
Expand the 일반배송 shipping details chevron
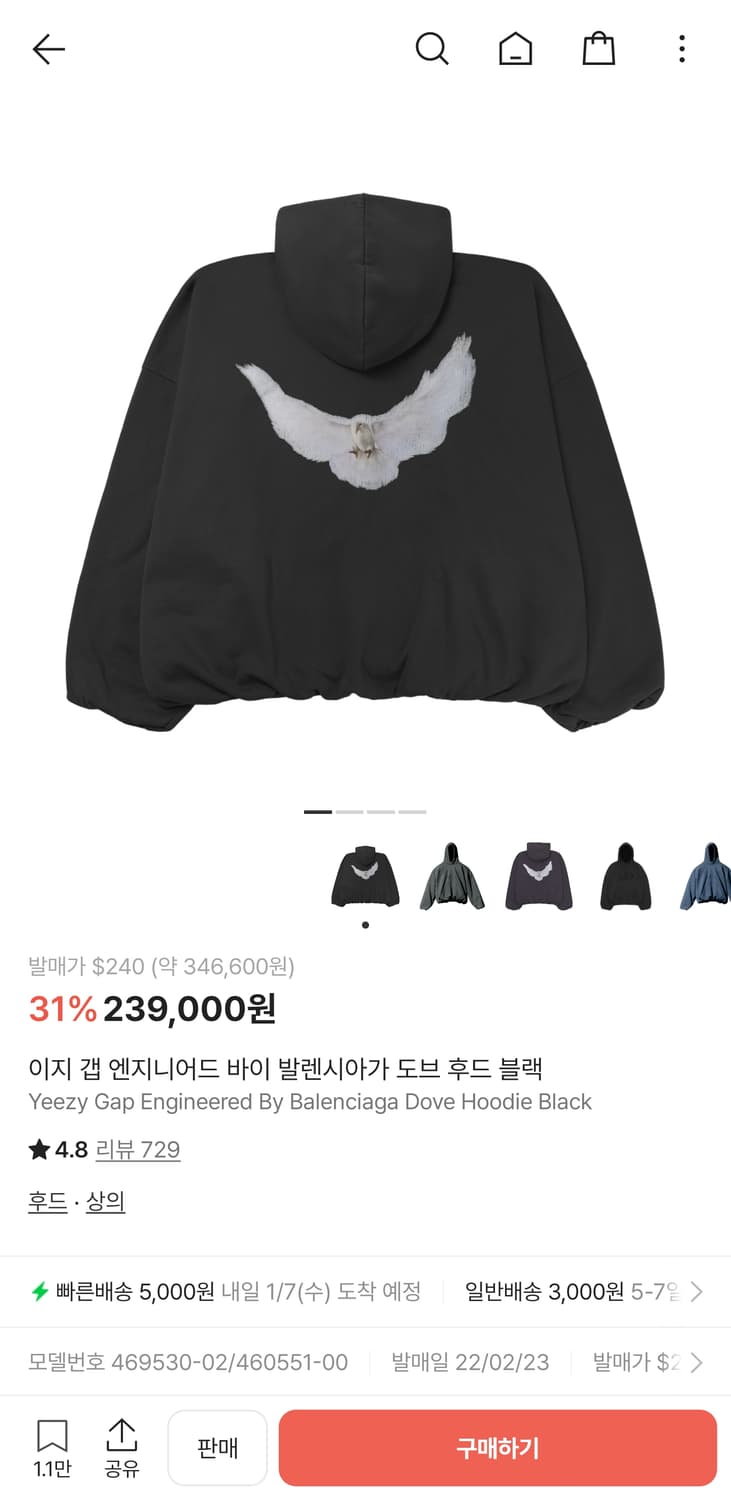tap(697, 1291)
